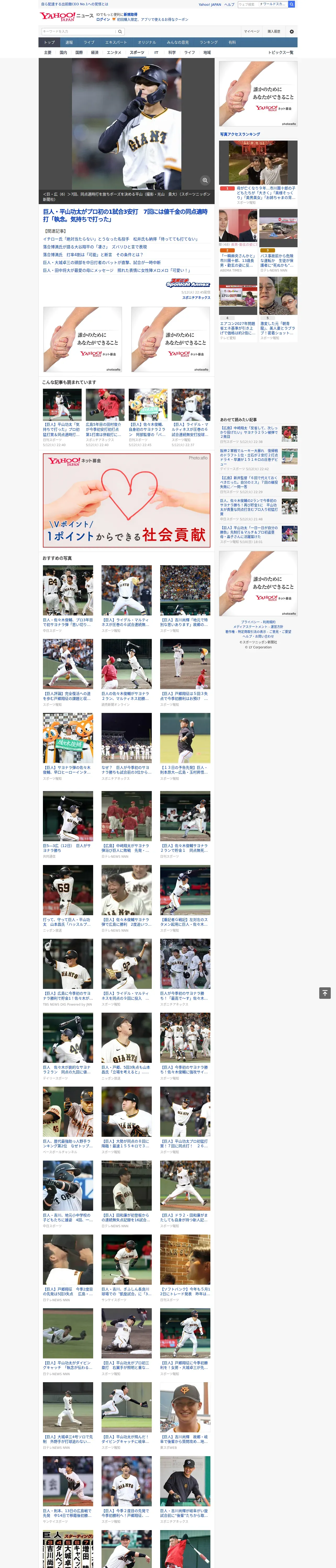Open the スポニチアネックス source link
This screenshot has height=1568, width=336.
click(196, 298)
